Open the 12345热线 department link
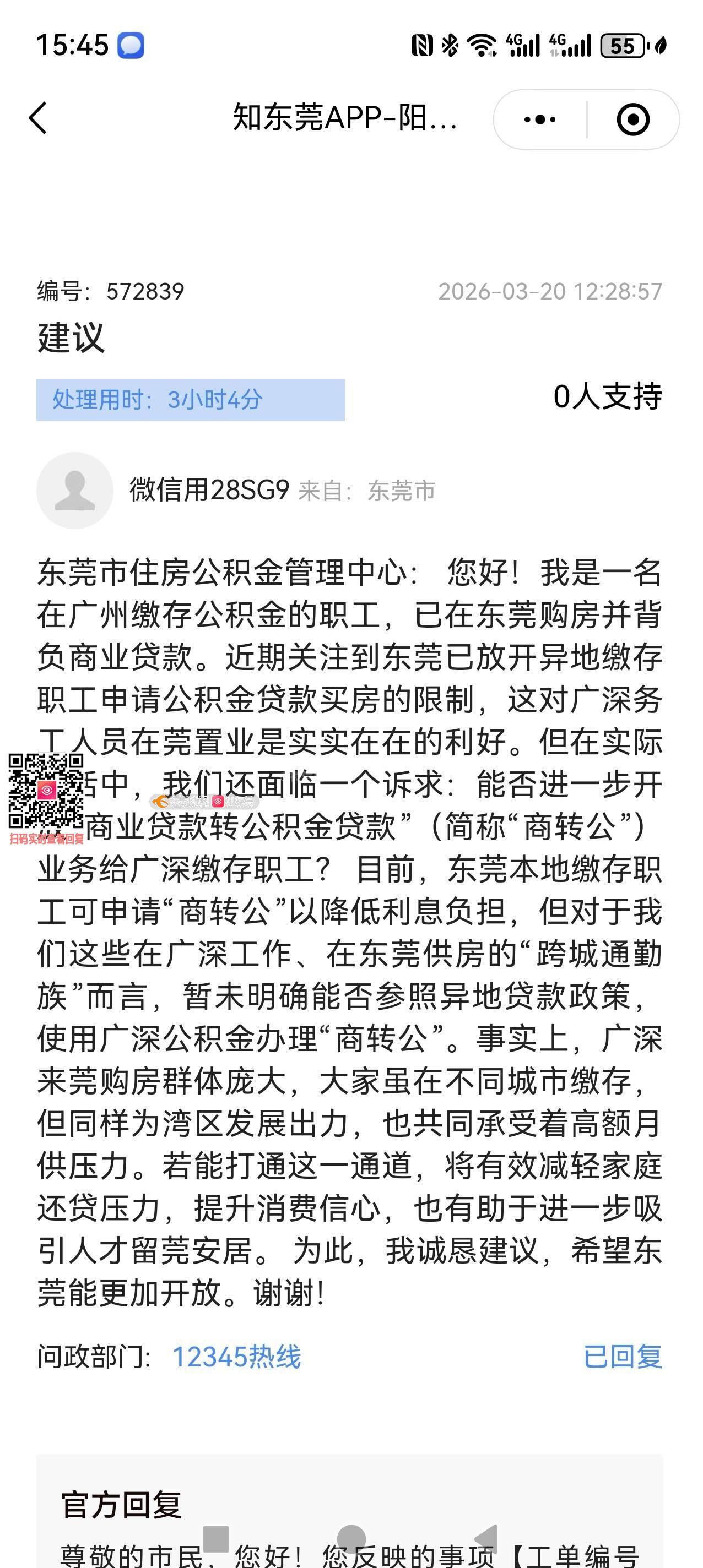 click(x=236, y=1357)
